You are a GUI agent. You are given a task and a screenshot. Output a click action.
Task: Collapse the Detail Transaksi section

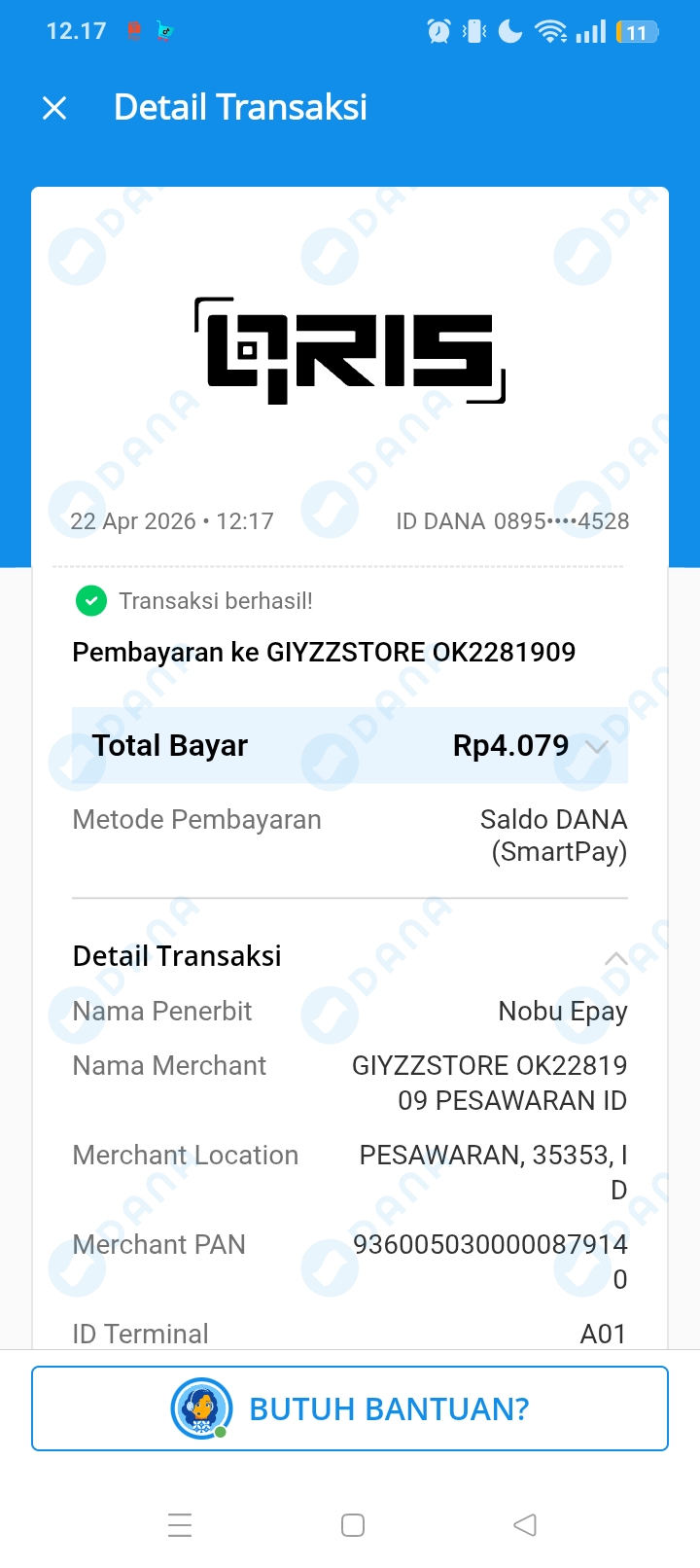pyautogui.click(x=615, y=958)
